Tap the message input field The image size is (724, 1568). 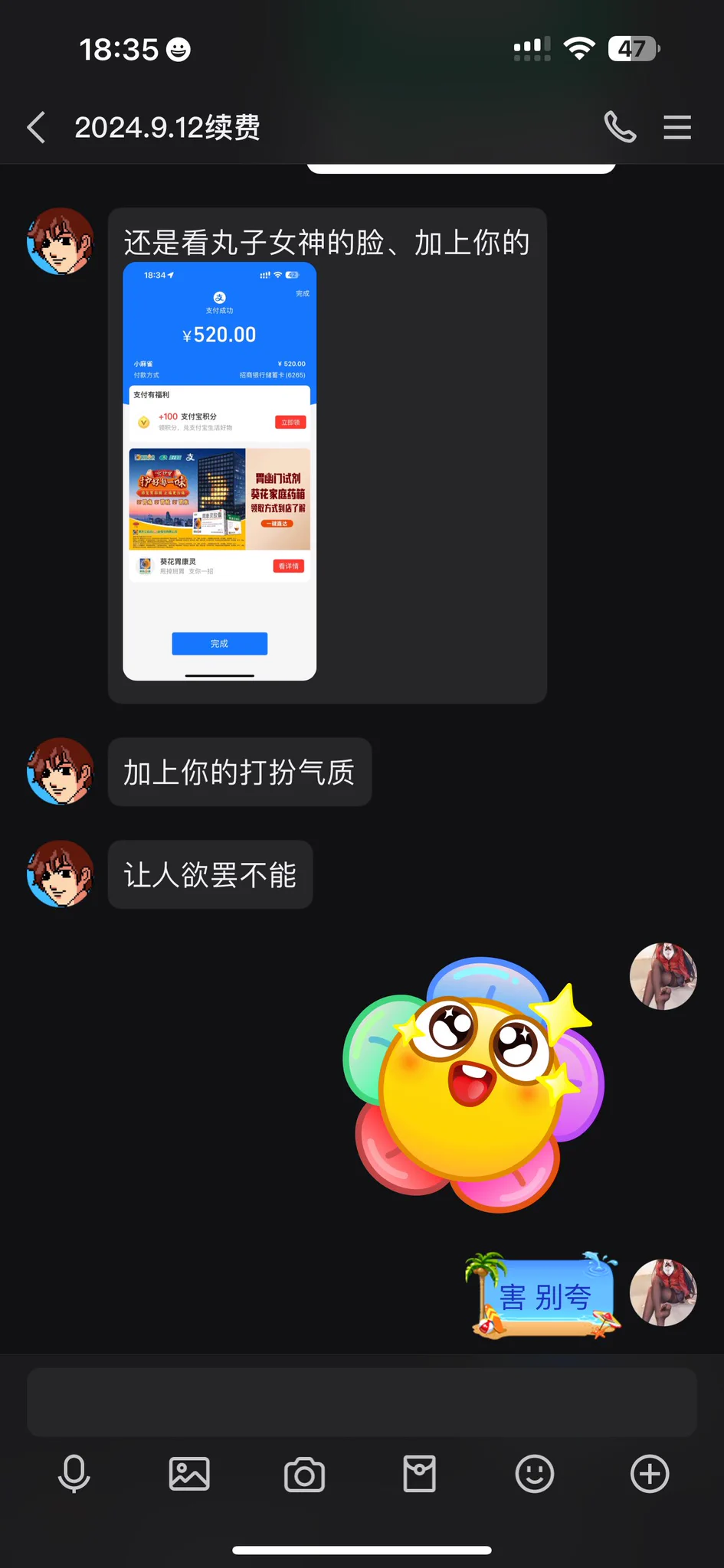(x=362, y=1402)
